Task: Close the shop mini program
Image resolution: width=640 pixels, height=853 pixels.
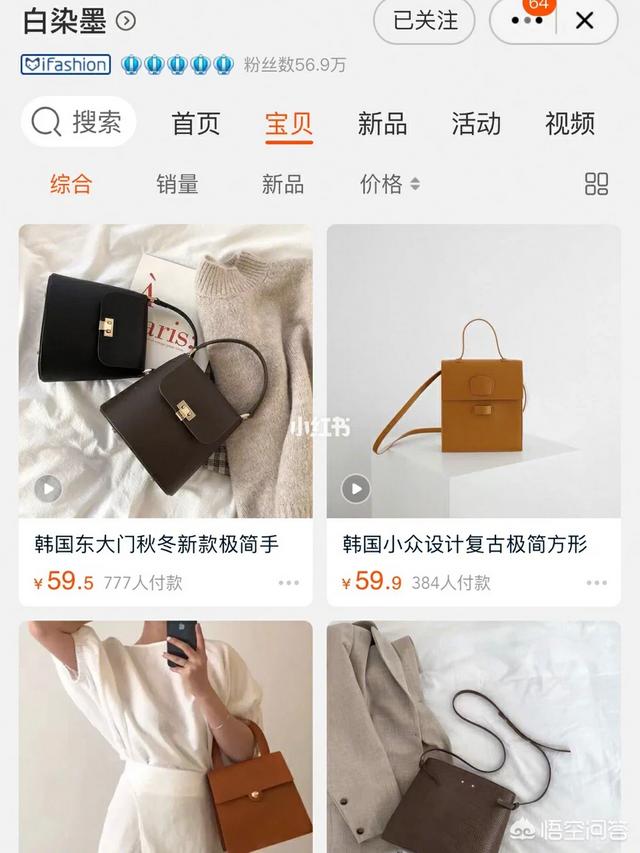Action: point(585,20)
